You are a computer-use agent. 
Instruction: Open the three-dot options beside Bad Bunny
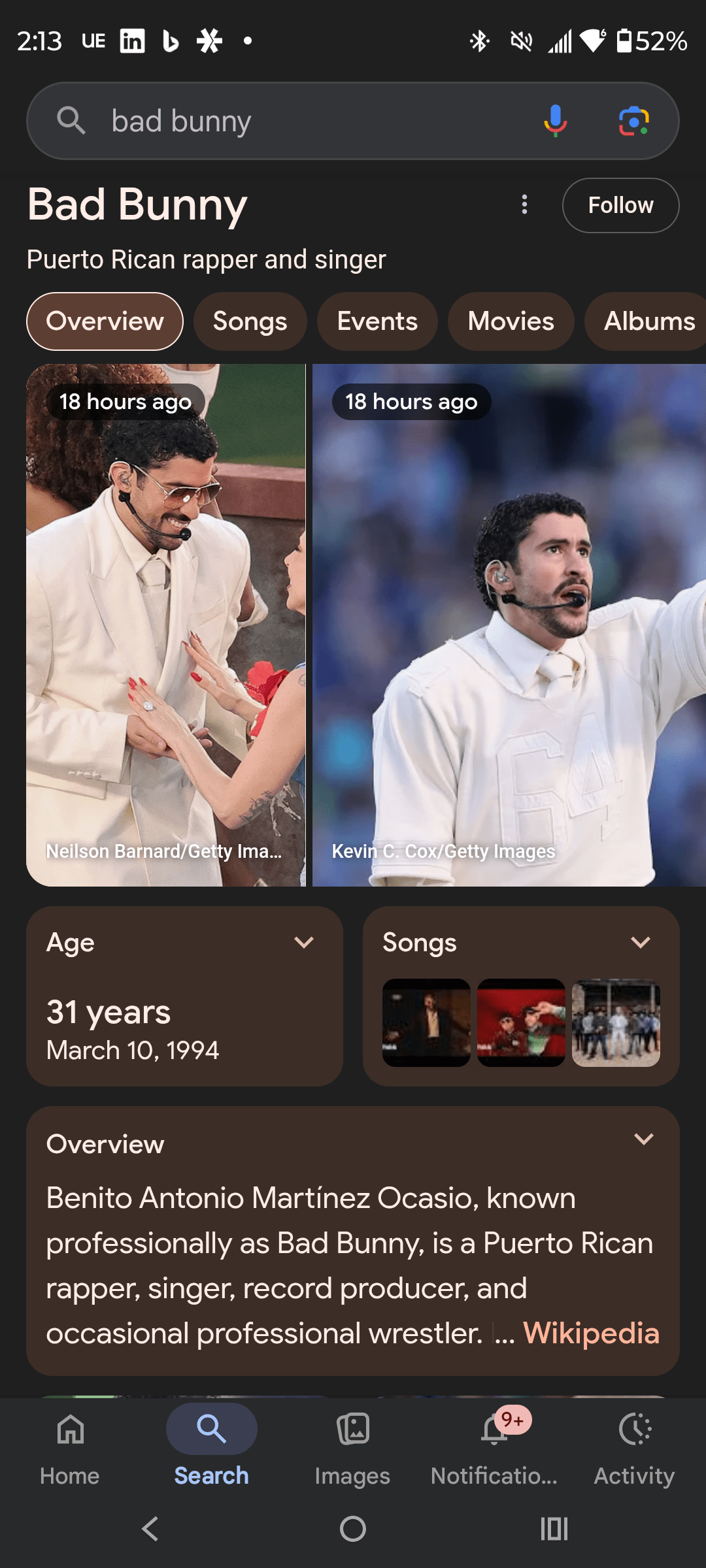tap(524, 204)
